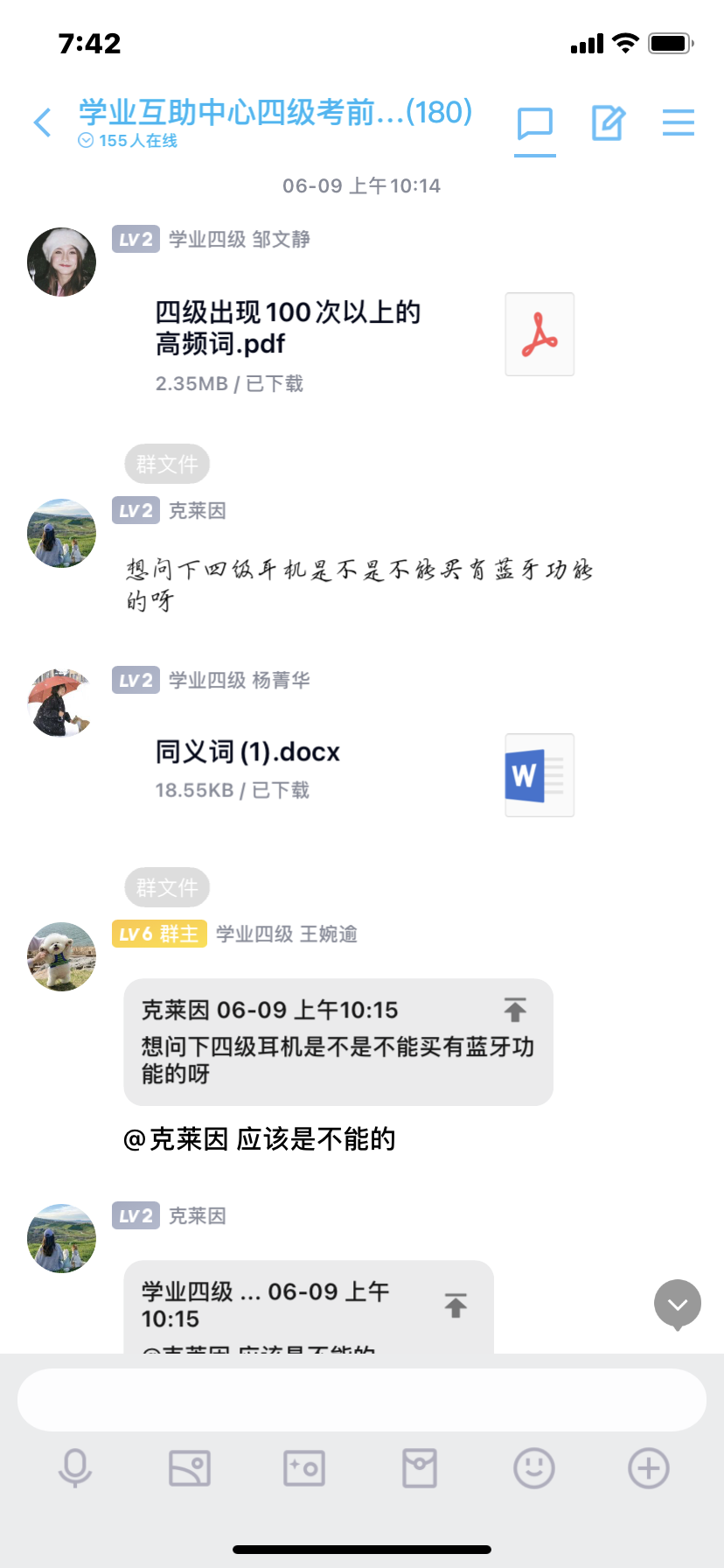The height and width of the screenshot is (1568, 724).
Task: Send a red packet
Action: point(420,1467)
